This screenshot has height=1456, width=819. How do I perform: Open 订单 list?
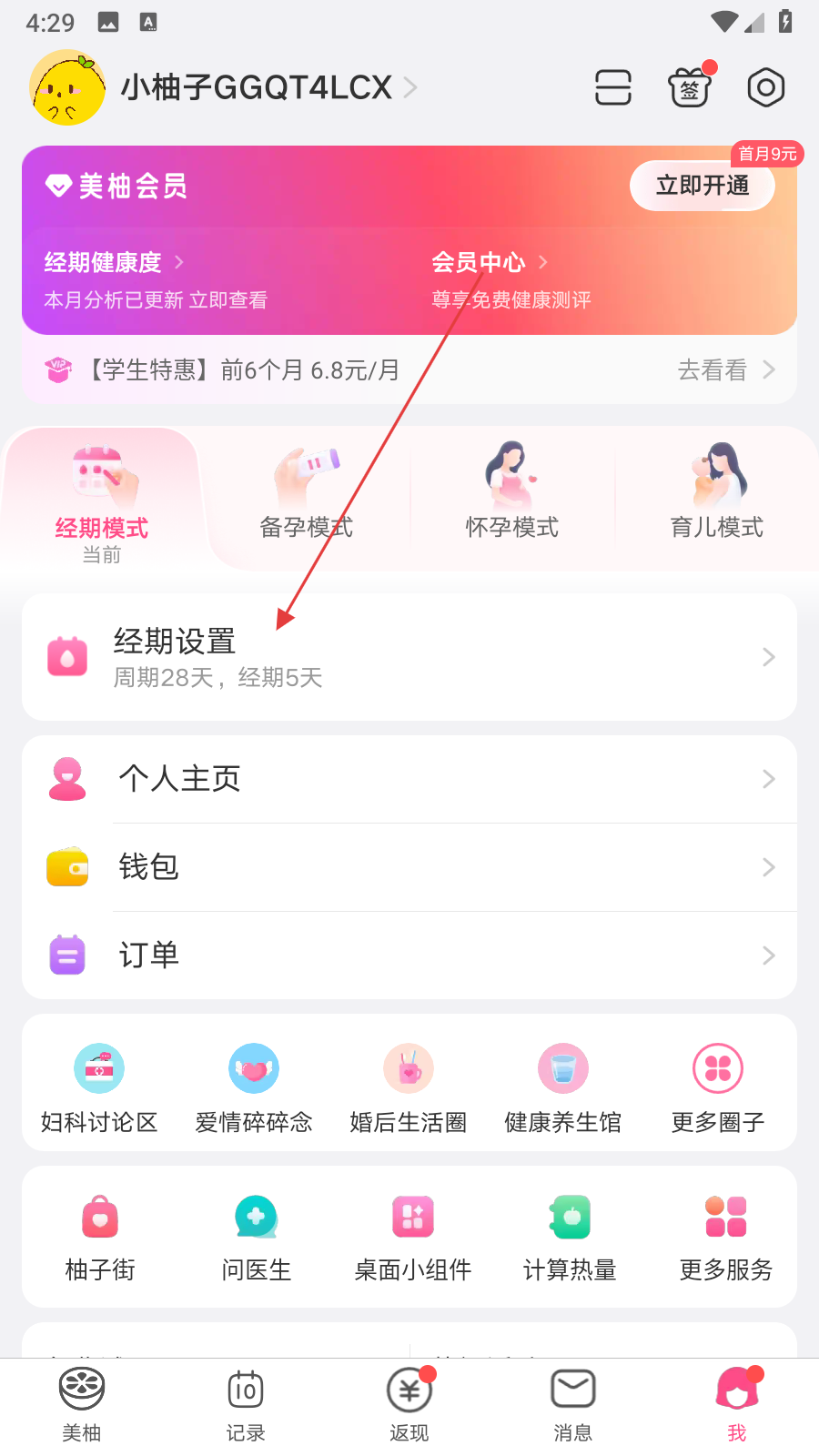[x=409, y=955]
